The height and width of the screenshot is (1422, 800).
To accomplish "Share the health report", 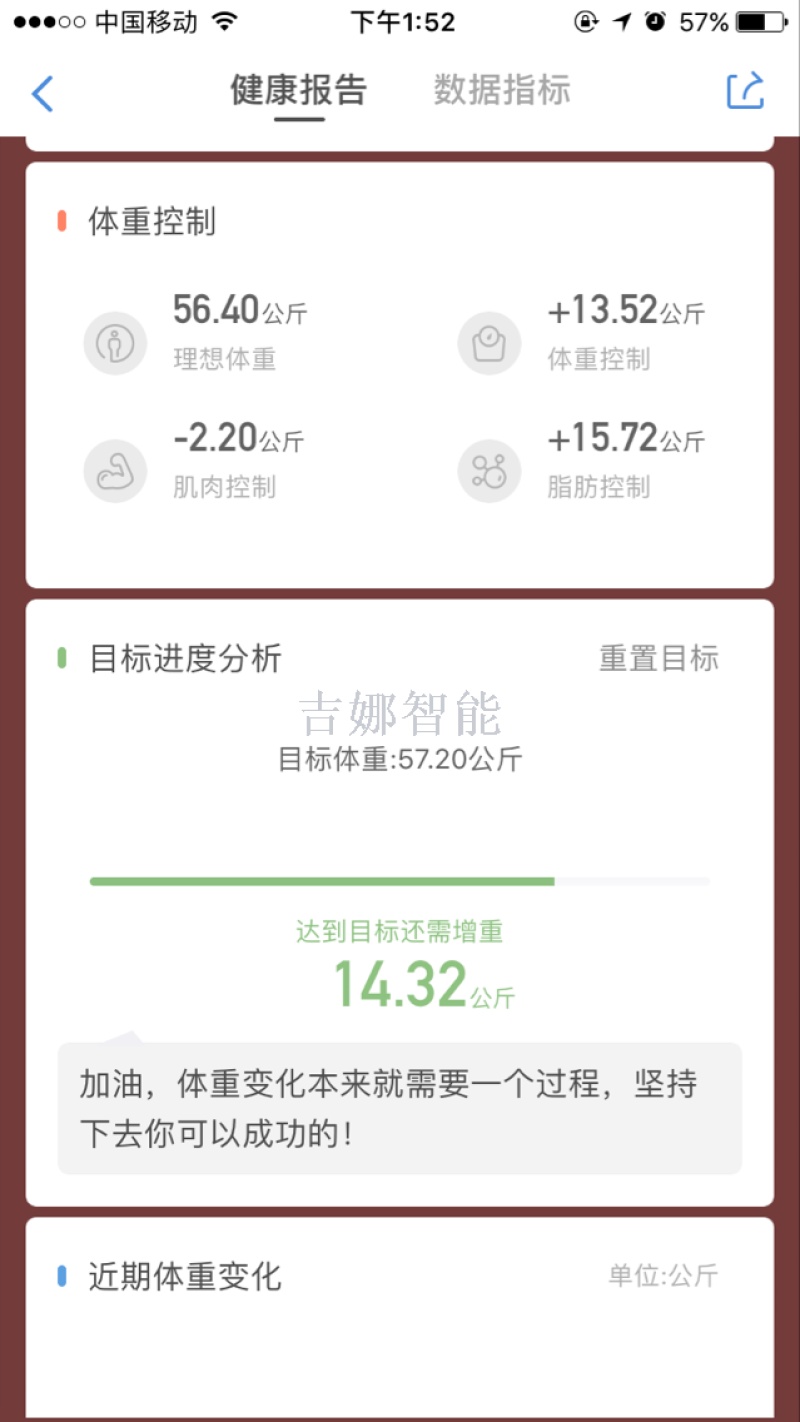I will 745,91.
